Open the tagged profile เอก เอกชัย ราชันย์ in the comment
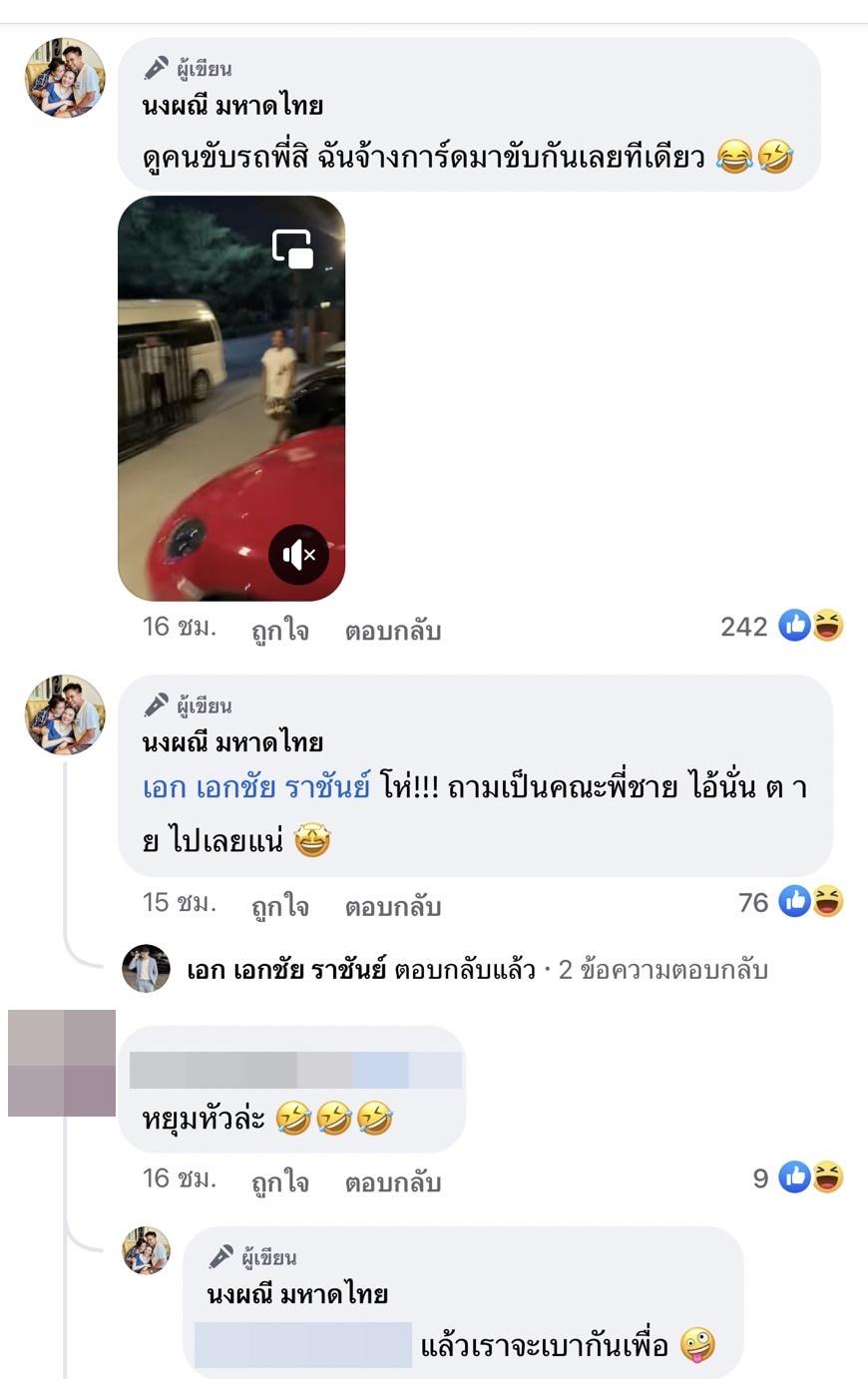Image resolution: width=868 pixels, height=1379 pixels. click(256, 787)
